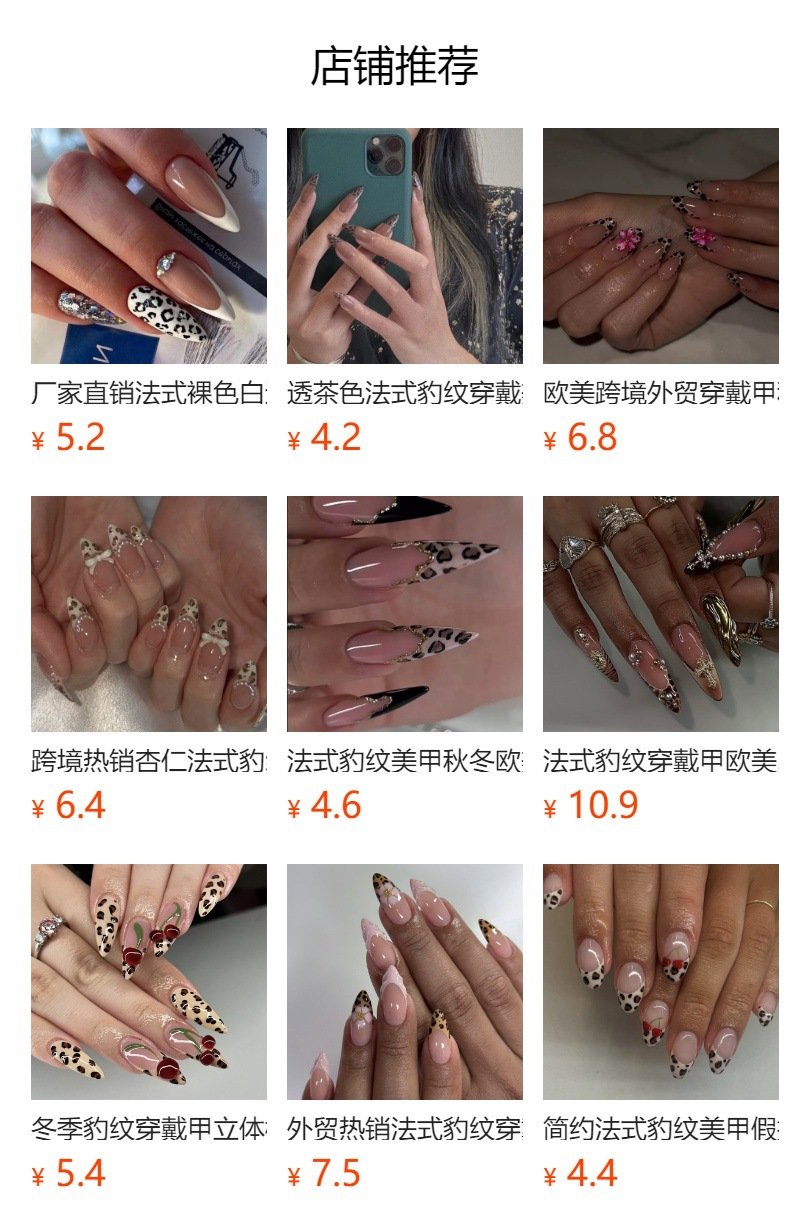Open the ¥5.4 冬季豹纹穿戴甲 product
The image size is (790, 1232).
(149, 982)
